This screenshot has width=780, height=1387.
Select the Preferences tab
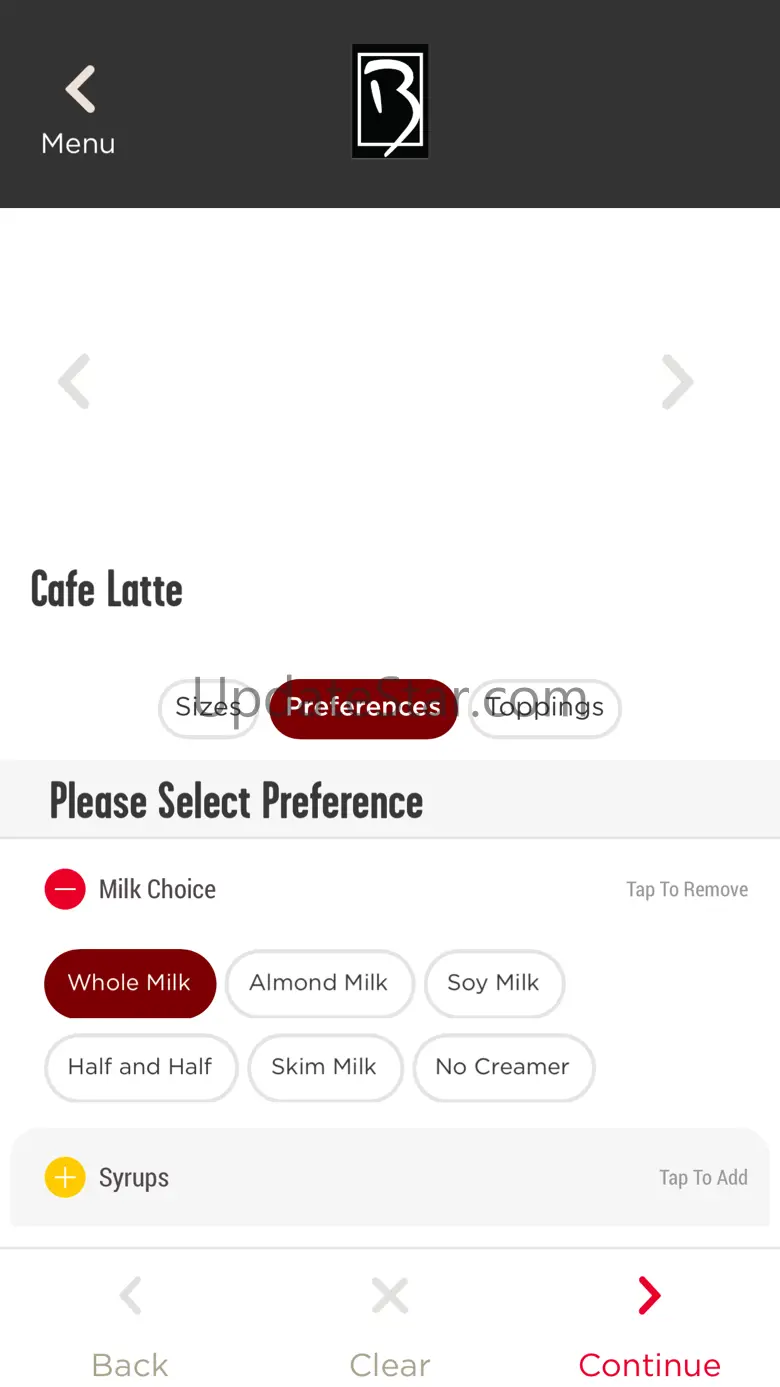click(364, 708)
